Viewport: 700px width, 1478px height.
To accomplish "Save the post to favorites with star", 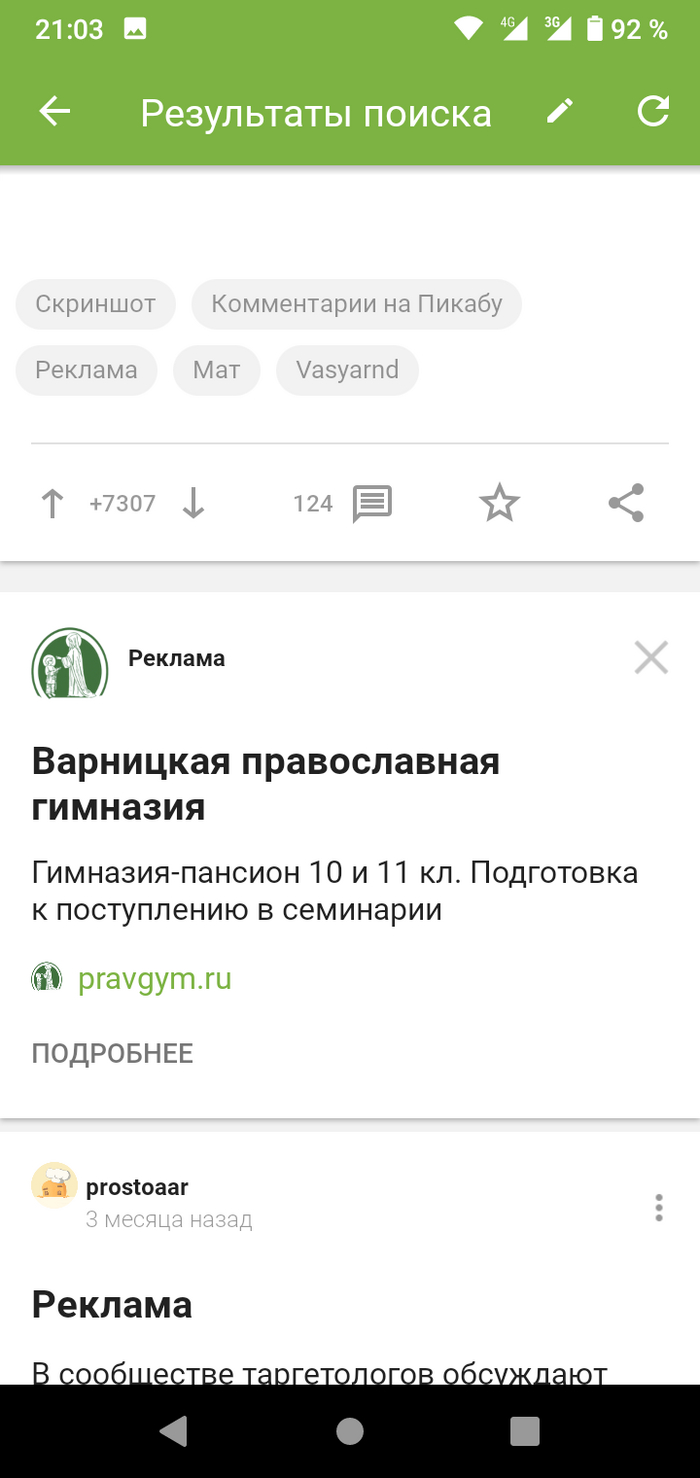I will (x=499, y=504).
